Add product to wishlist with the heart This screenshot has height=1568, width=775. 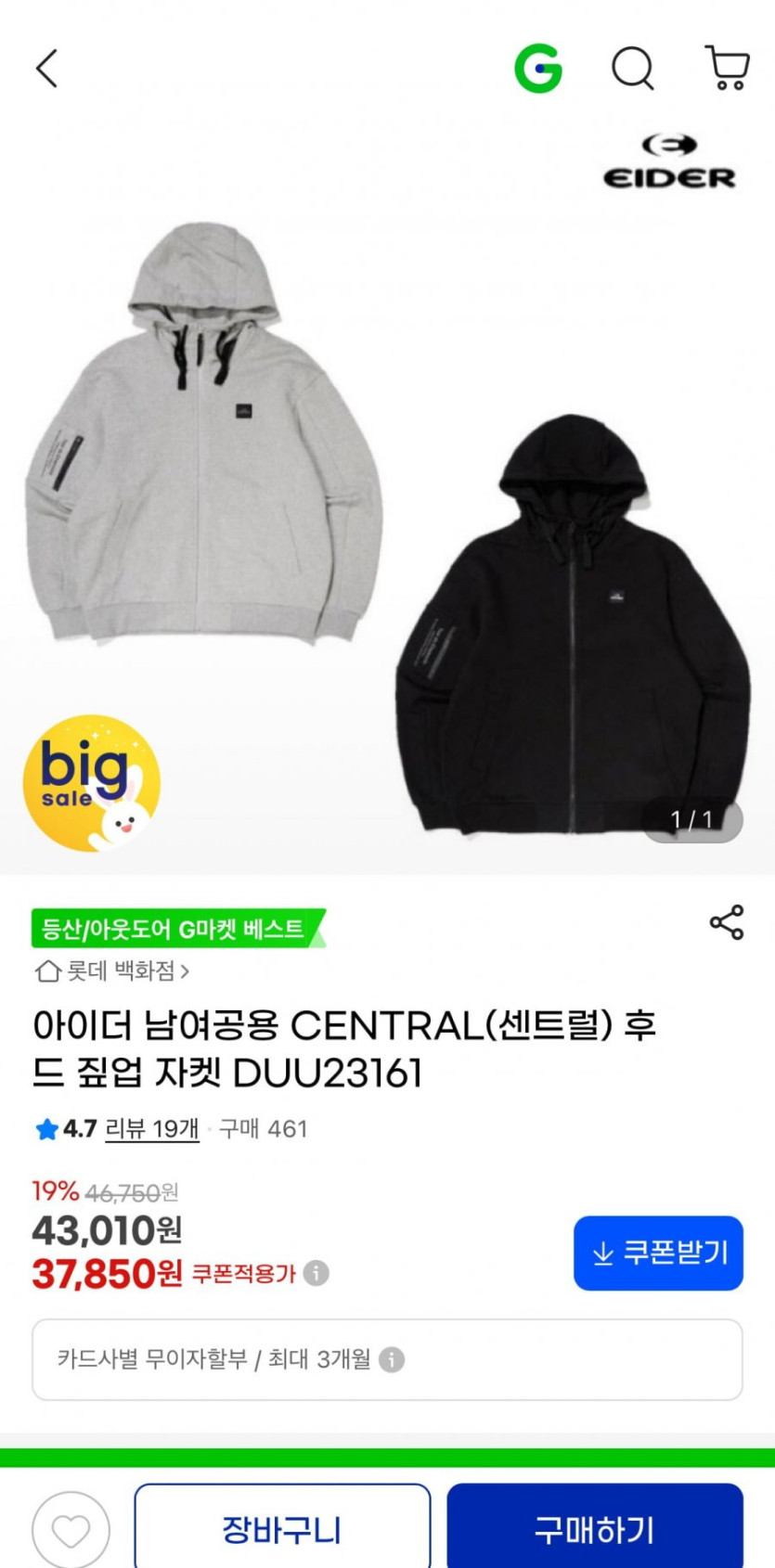71,1529
